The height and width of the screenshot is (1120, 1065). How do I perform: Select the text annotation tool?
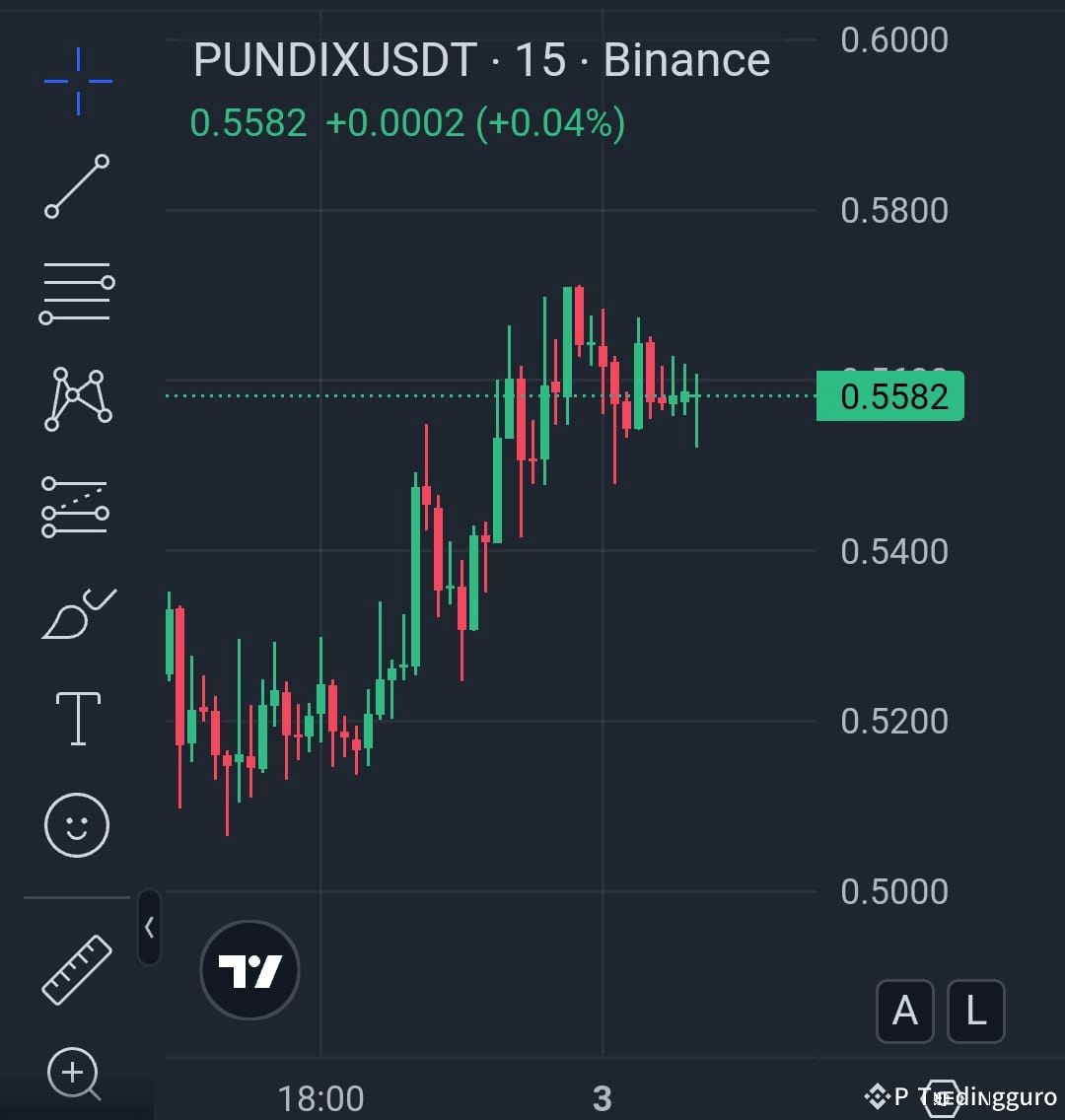click(77, 718)
